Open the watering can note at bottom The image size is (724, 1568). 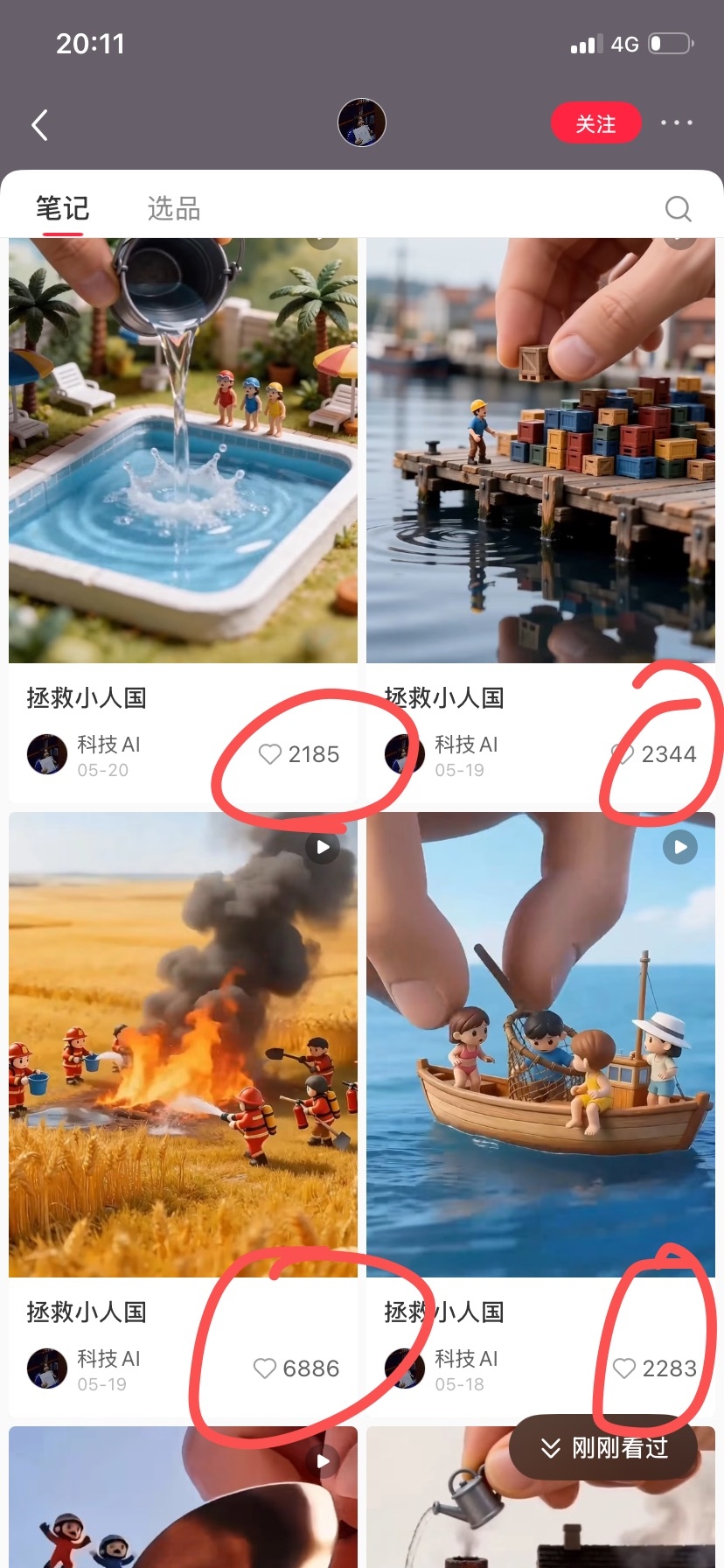[540, 1497]
